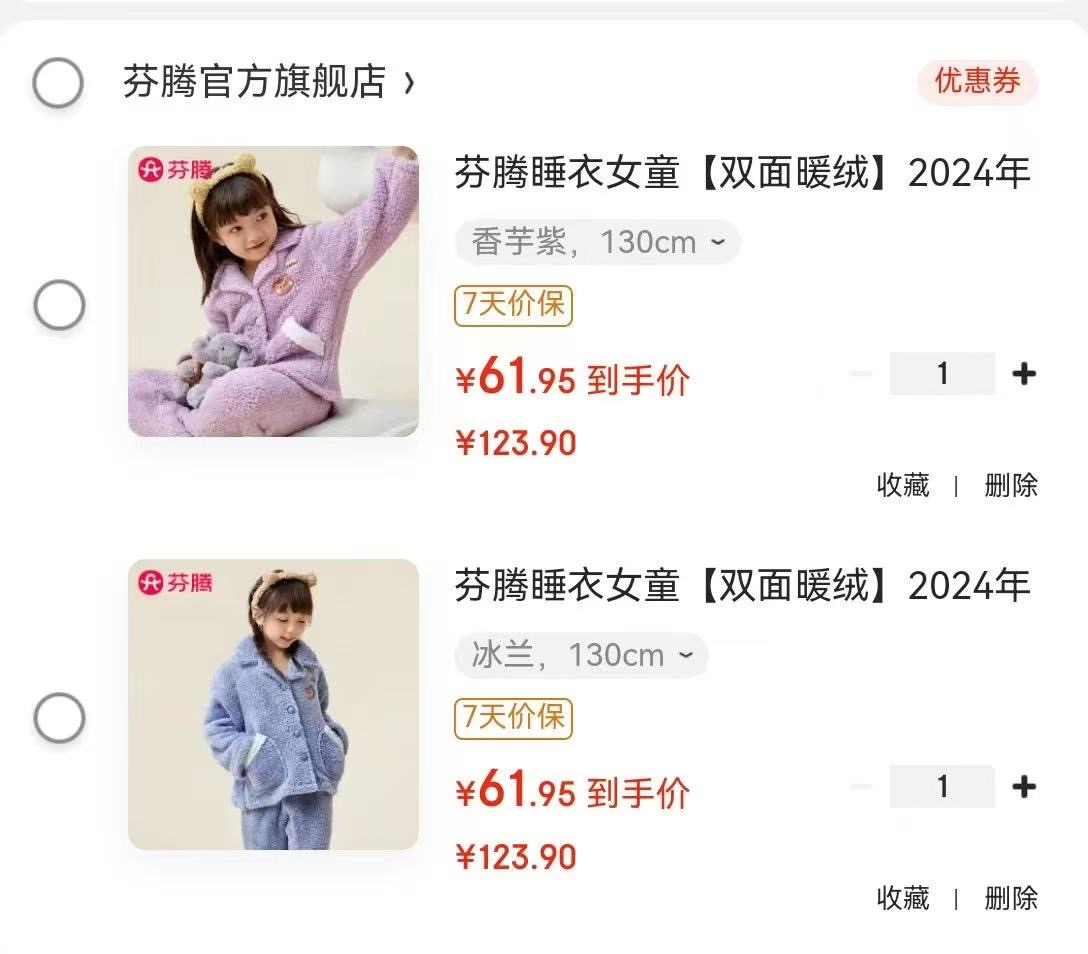Open the blue pajama product image
This screenshot has width=1088, height=954.
(273, 704)
